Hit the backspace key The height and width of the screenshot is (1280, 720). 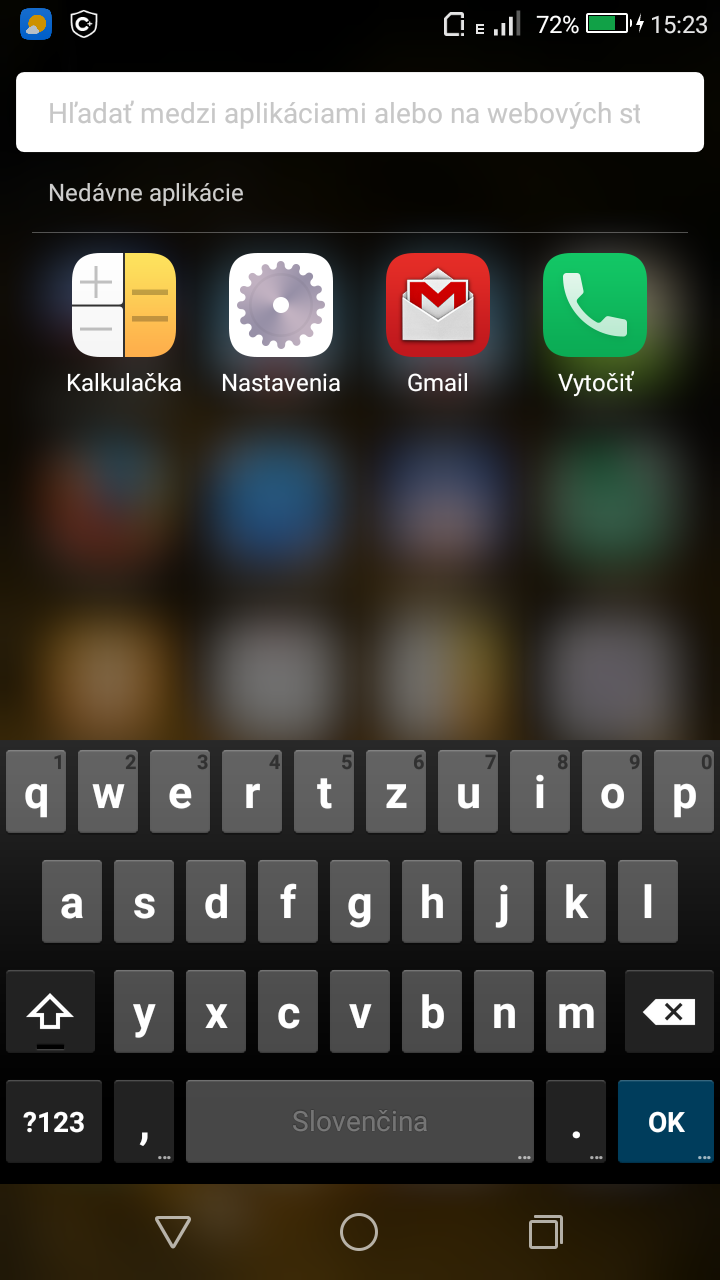[x=669, y=1012]
